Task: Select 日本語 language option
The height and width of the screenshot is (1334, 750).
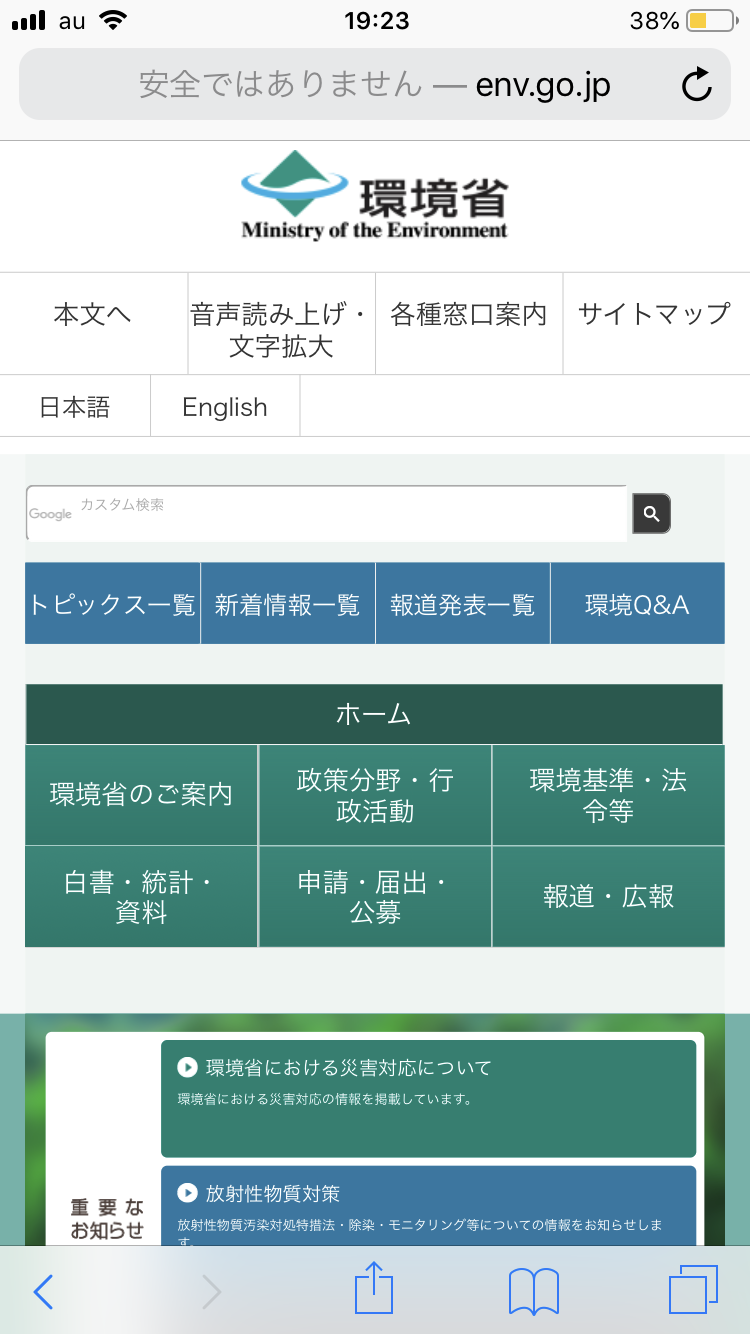Action: tap(75, 407)
